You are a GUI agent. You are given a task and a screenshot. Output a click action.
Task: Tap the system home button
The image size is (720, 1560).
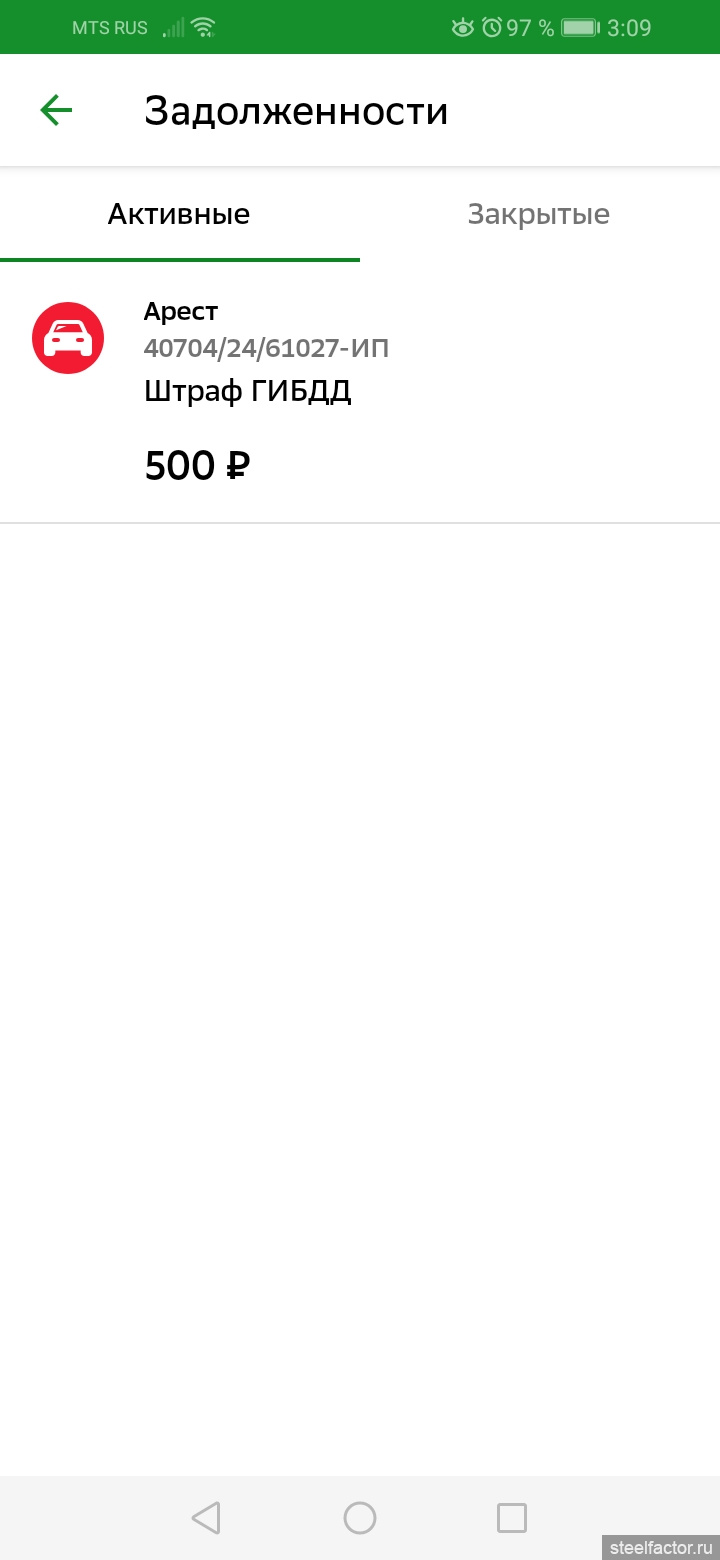pos(360,1518)
